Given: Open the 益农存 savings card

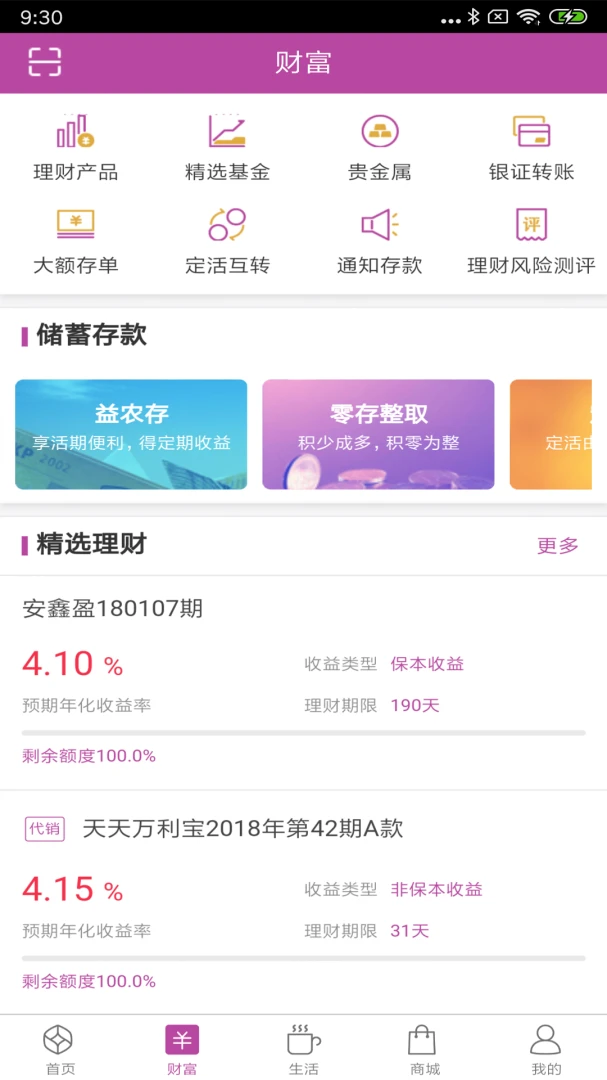Looking at the screenshot, I should point(131,434).
